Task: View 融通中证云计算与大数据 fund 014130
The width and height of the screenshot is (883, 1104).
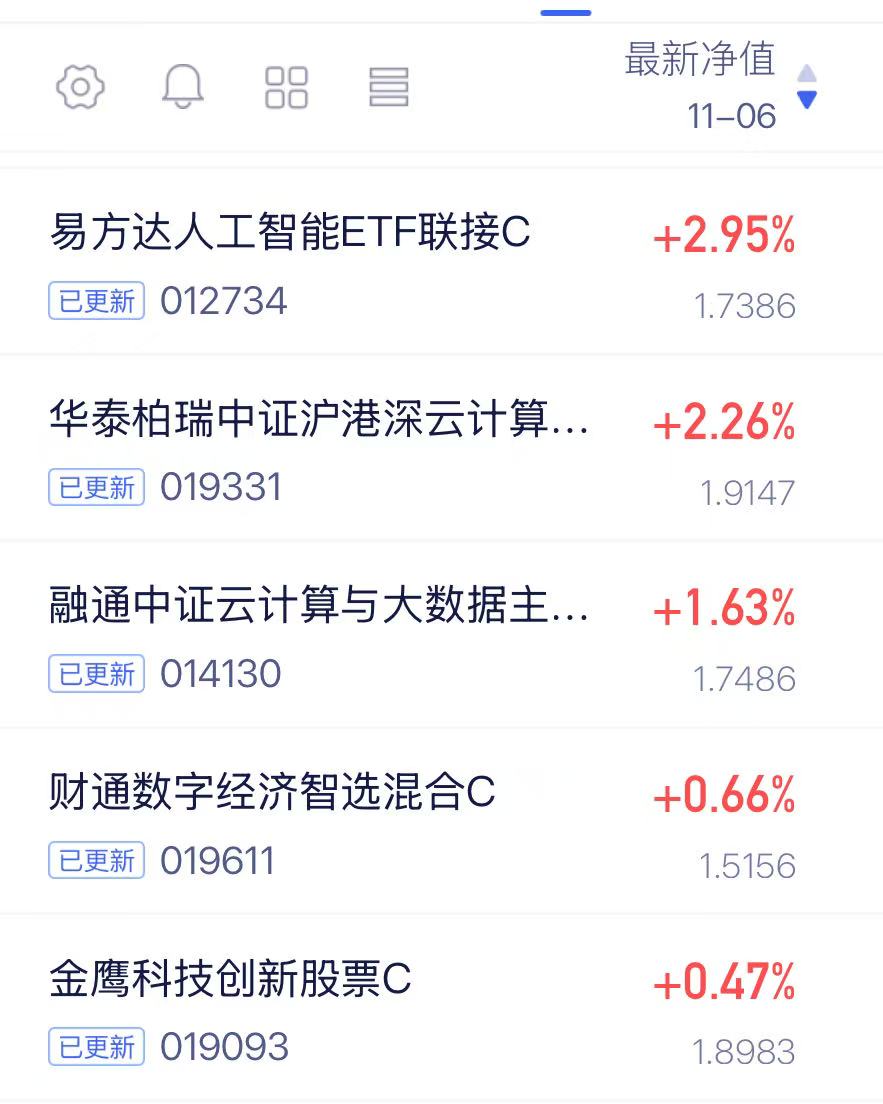Action: (318, 607)
